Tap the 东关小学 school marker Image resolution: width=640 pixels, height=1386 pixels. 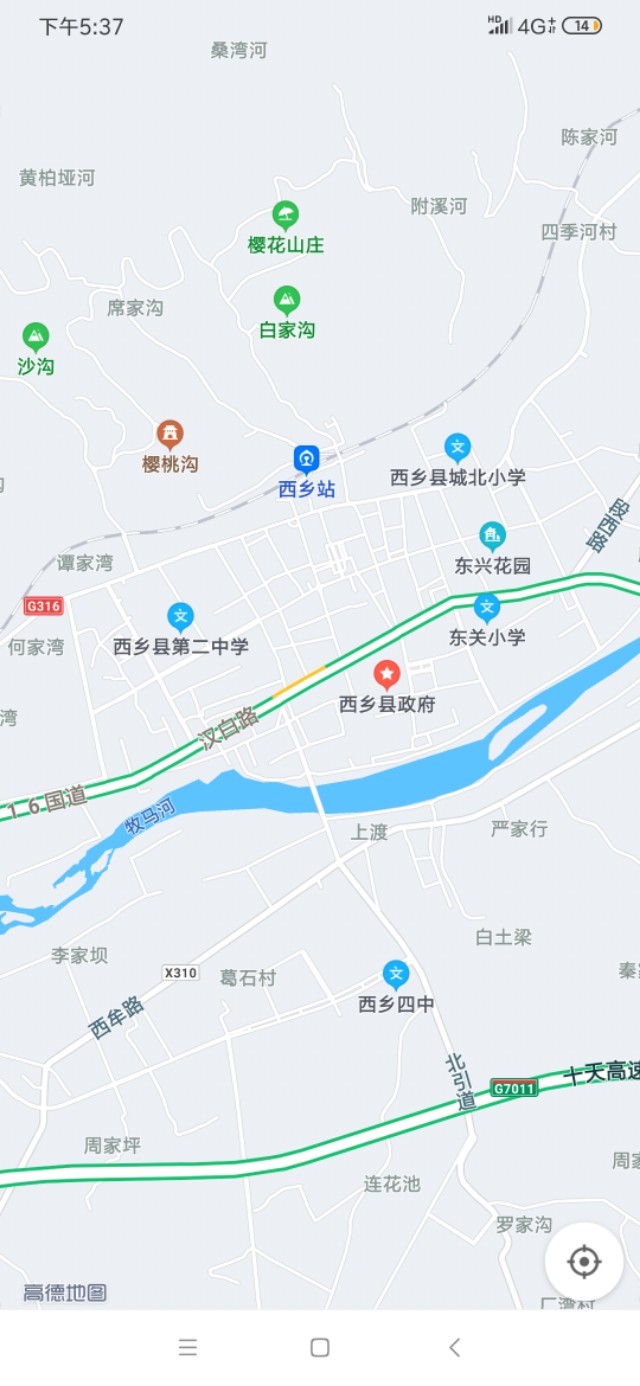(x=487, y=607)
